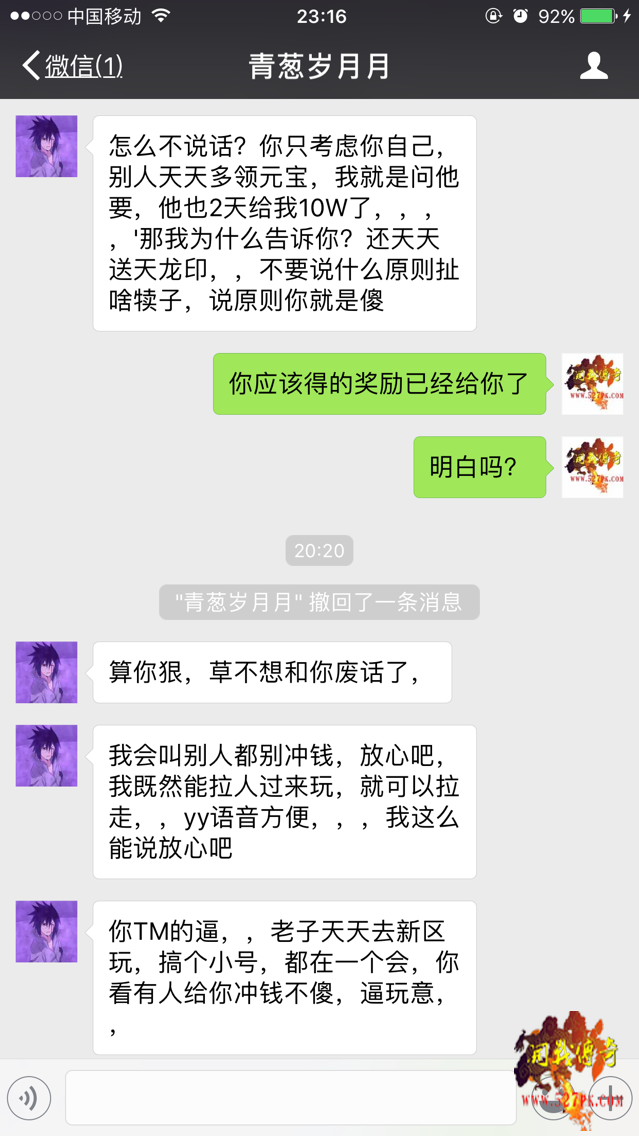The width and height of the screenshot is (639, 1136).
Task: Open the emoji sticker panel
Action: tap(554, 1098)
